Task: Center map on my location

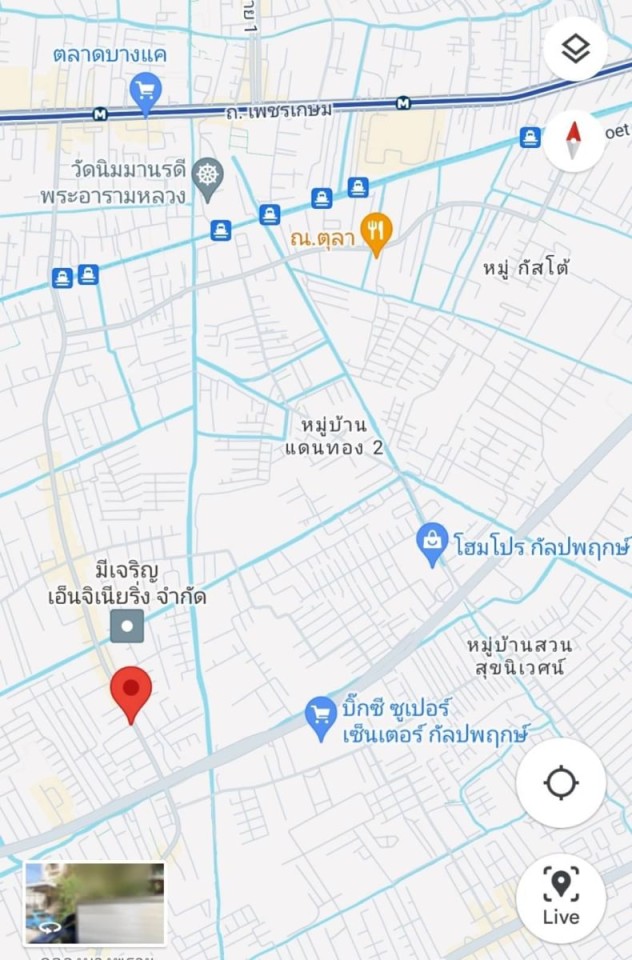Action: [x=561, y=783]
